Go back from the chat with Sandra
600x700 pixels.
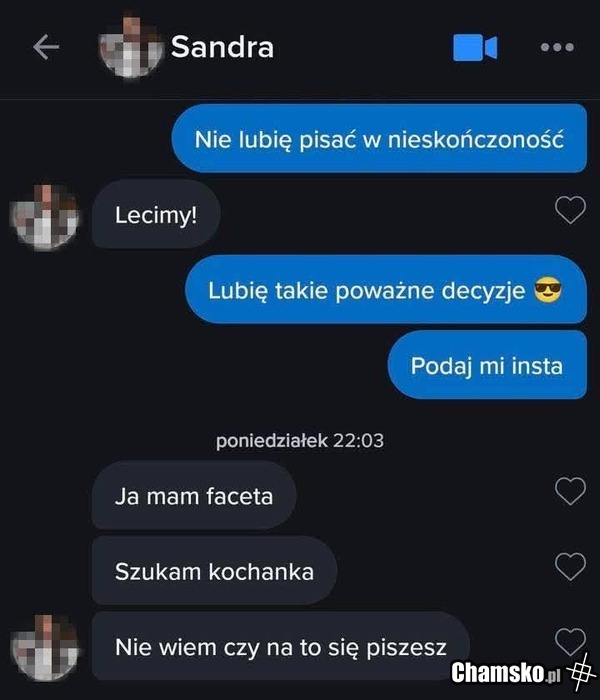[46, 48]
